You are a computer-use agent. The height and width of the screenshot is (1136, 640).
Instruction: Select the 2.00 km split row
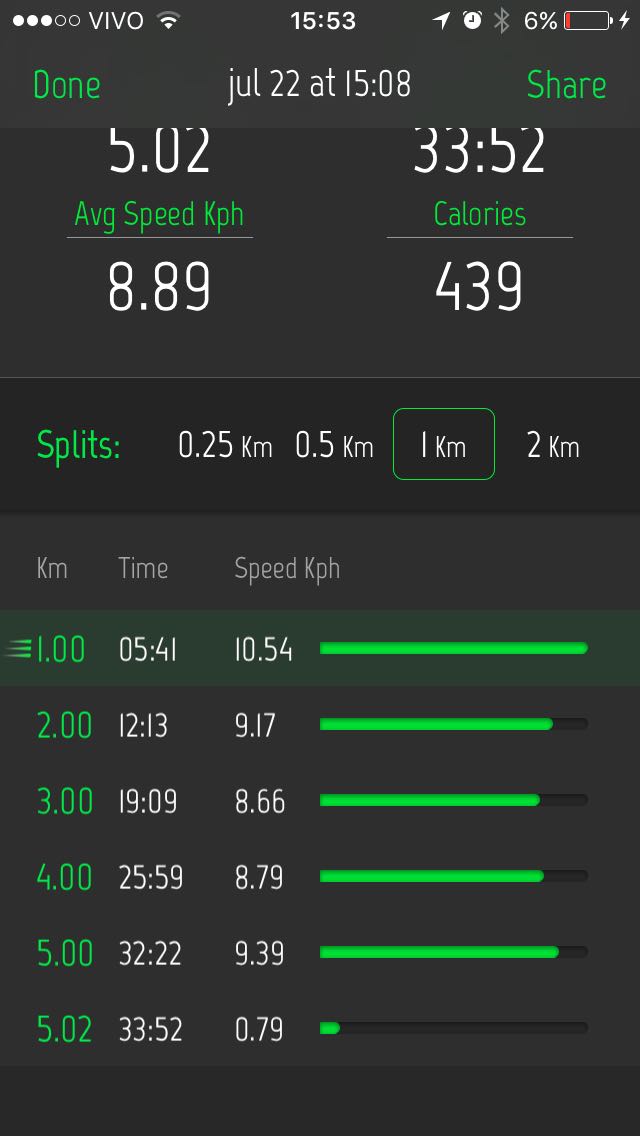point(320,724)
